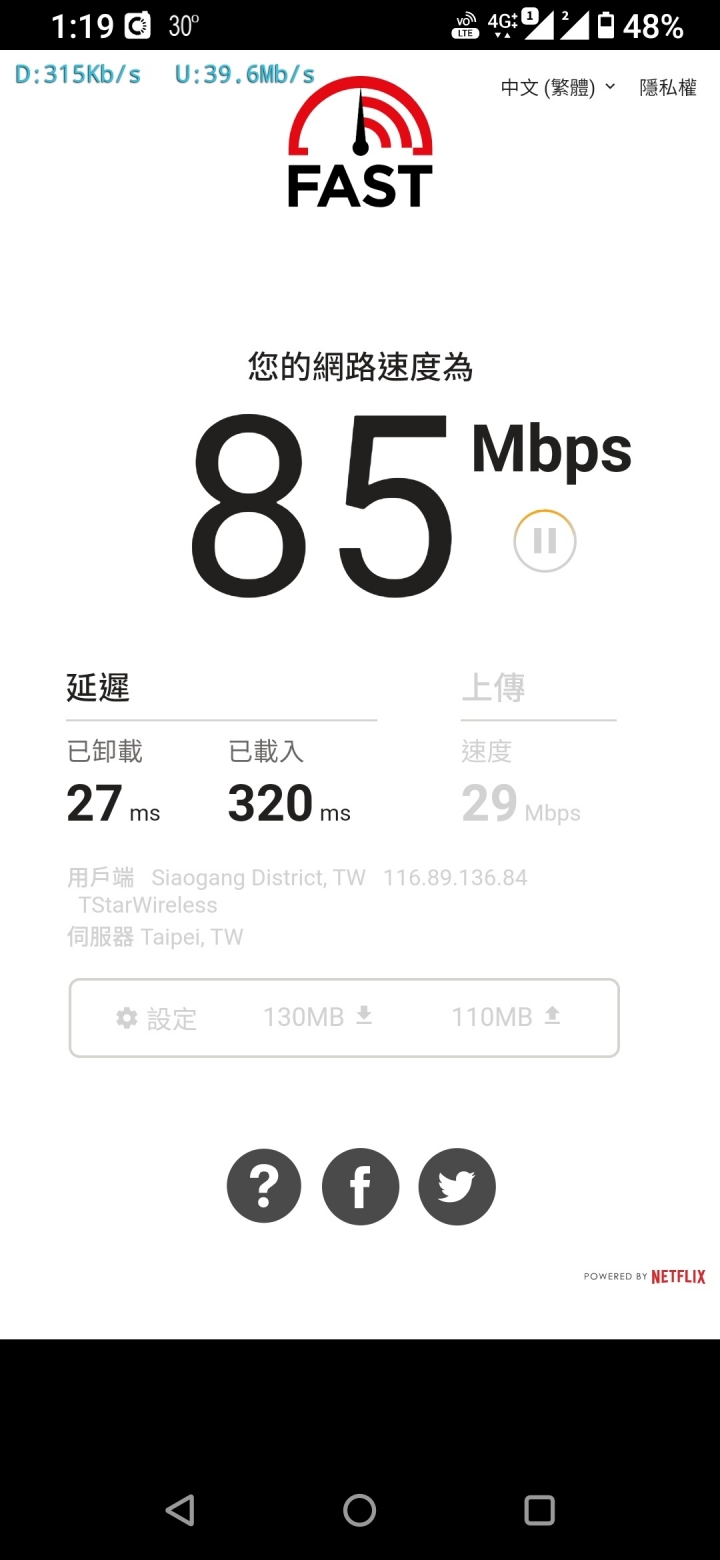
Task: Go back with the system back button
Action: point(180,1510)
